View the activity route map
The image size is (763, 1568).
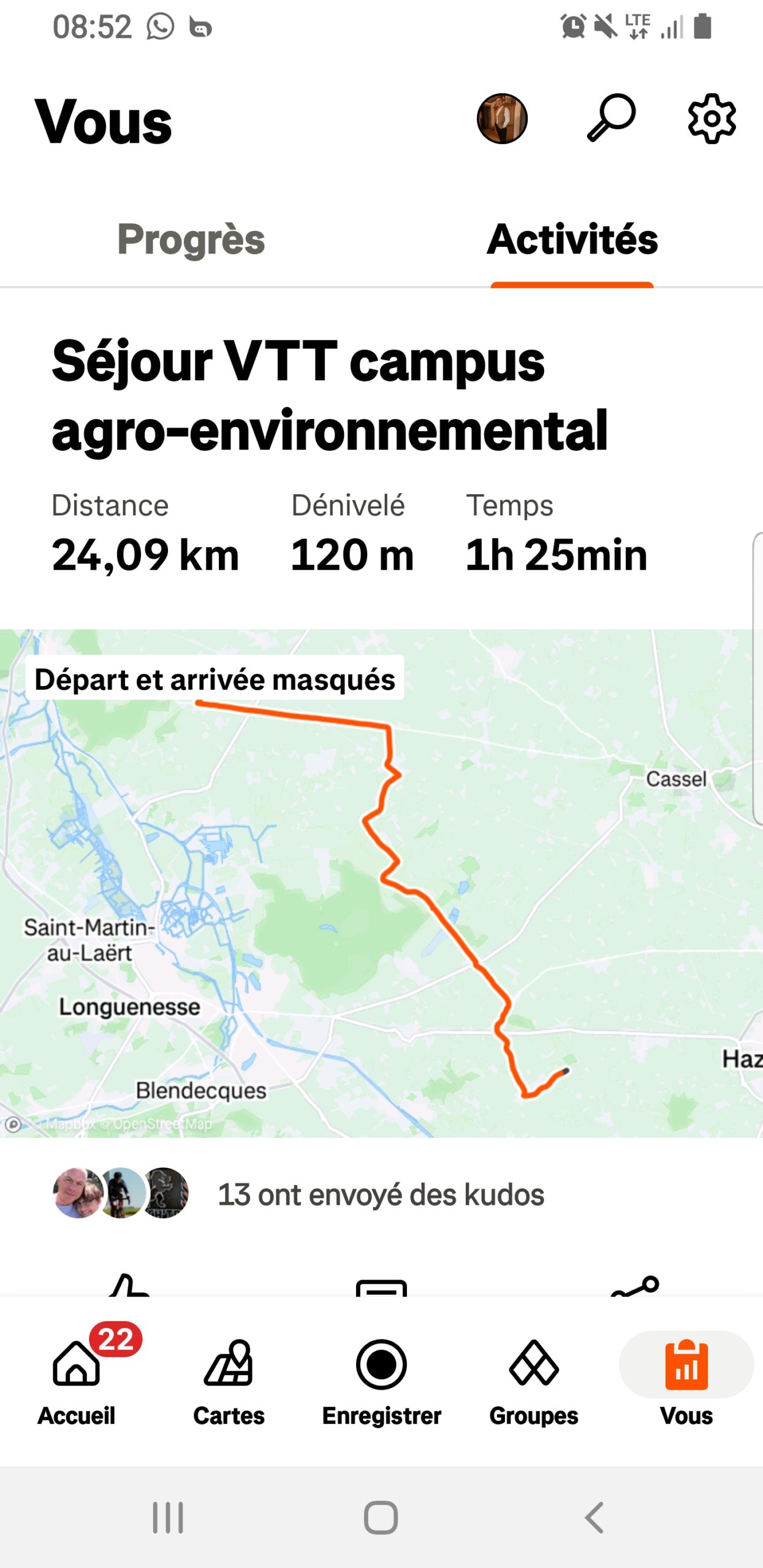[381, 883]
